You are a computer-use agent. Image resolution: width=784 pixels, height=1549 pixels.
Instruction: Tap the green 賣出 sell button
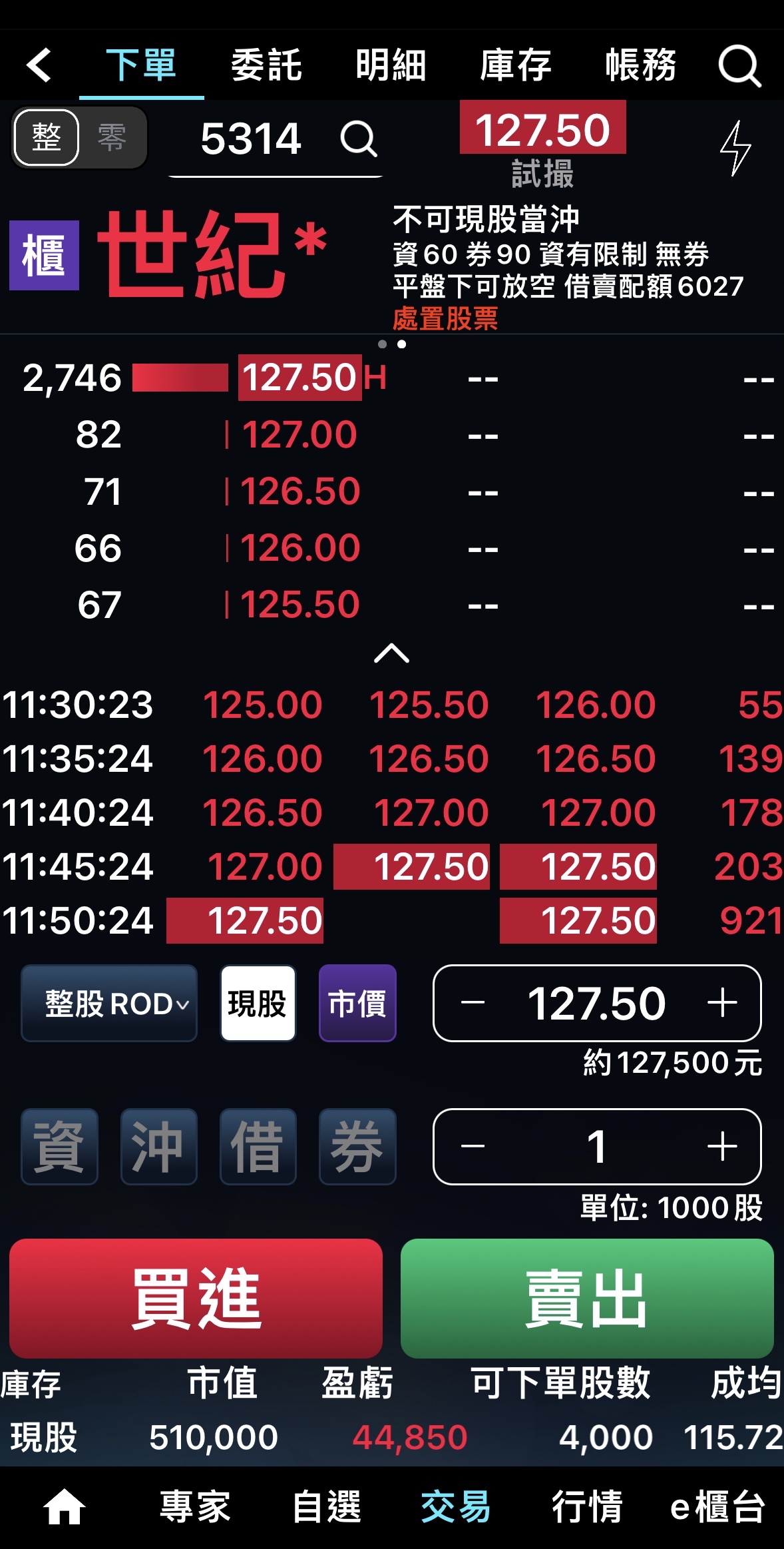586,1298
